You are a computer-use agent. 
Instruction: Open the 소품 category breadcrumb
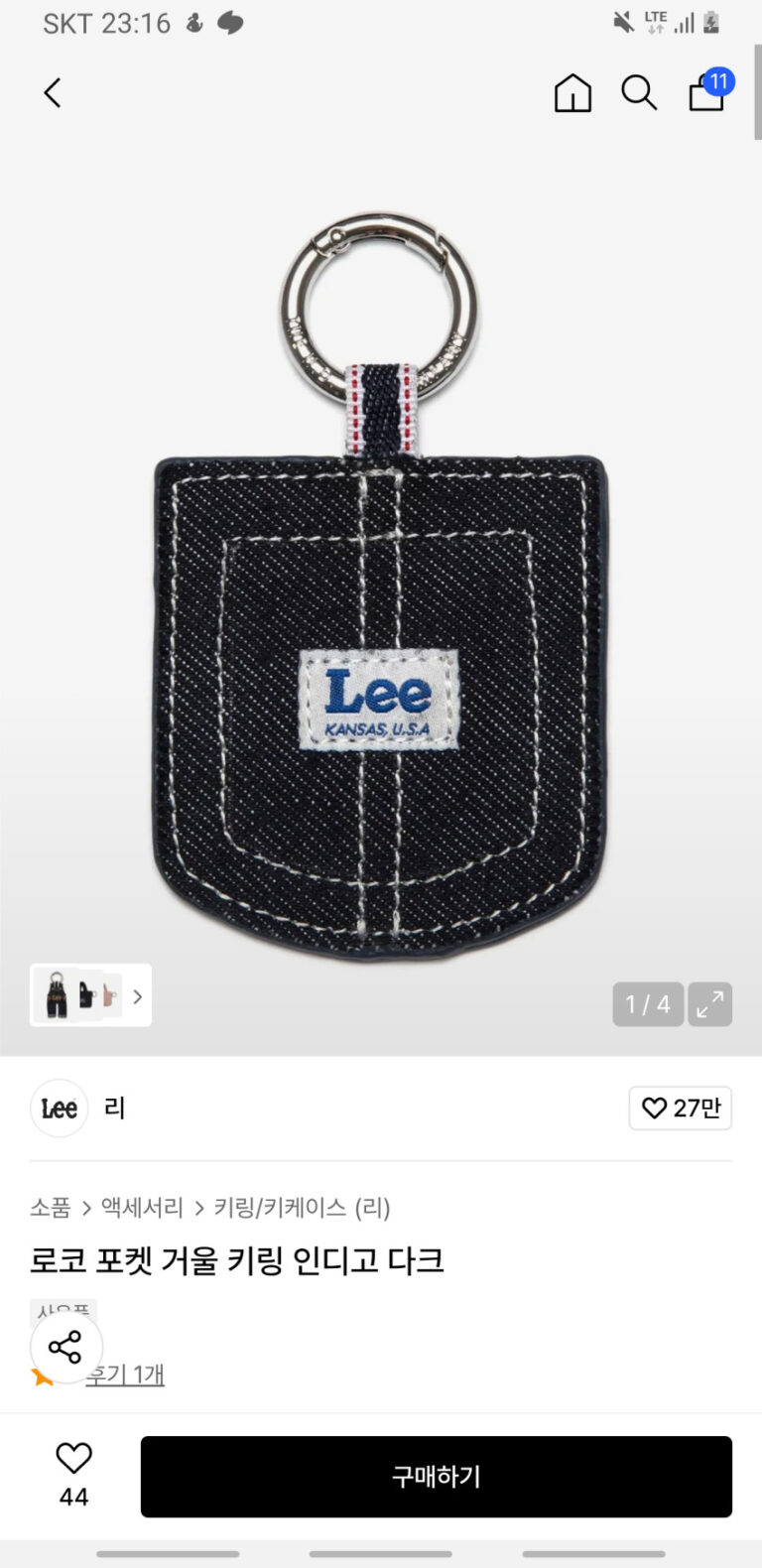pos(51,1208)
